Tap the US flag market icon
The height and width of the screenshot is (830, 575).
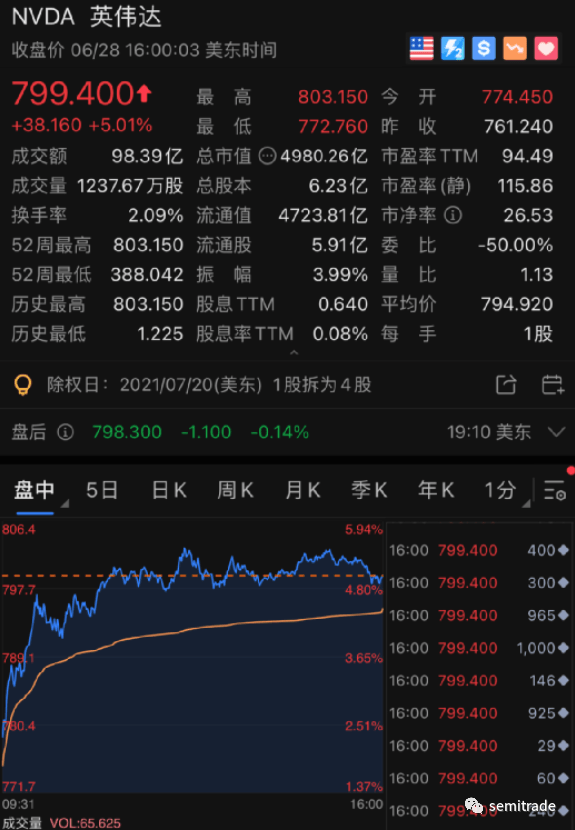[421, 49]
